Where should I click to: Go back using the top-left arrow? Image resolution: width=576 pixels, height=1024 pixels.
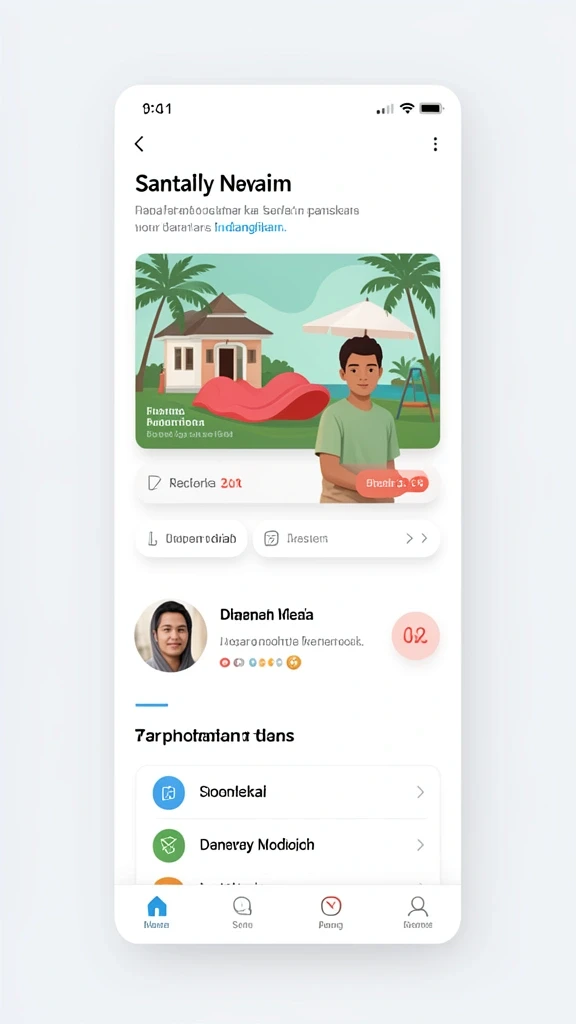pos(139,144)
